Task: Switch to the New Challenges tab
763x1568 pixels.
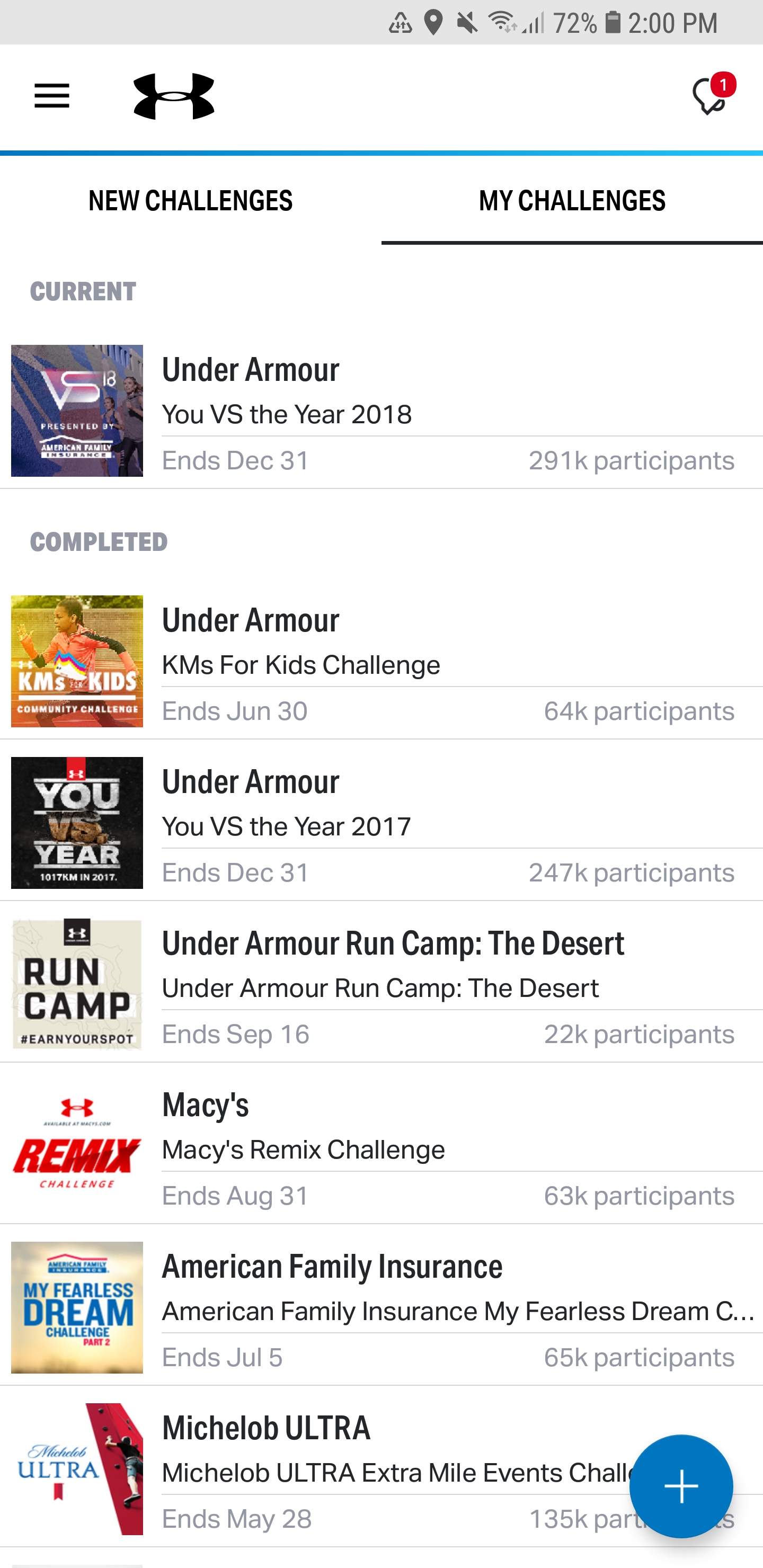Action: (x=191, y=201)
